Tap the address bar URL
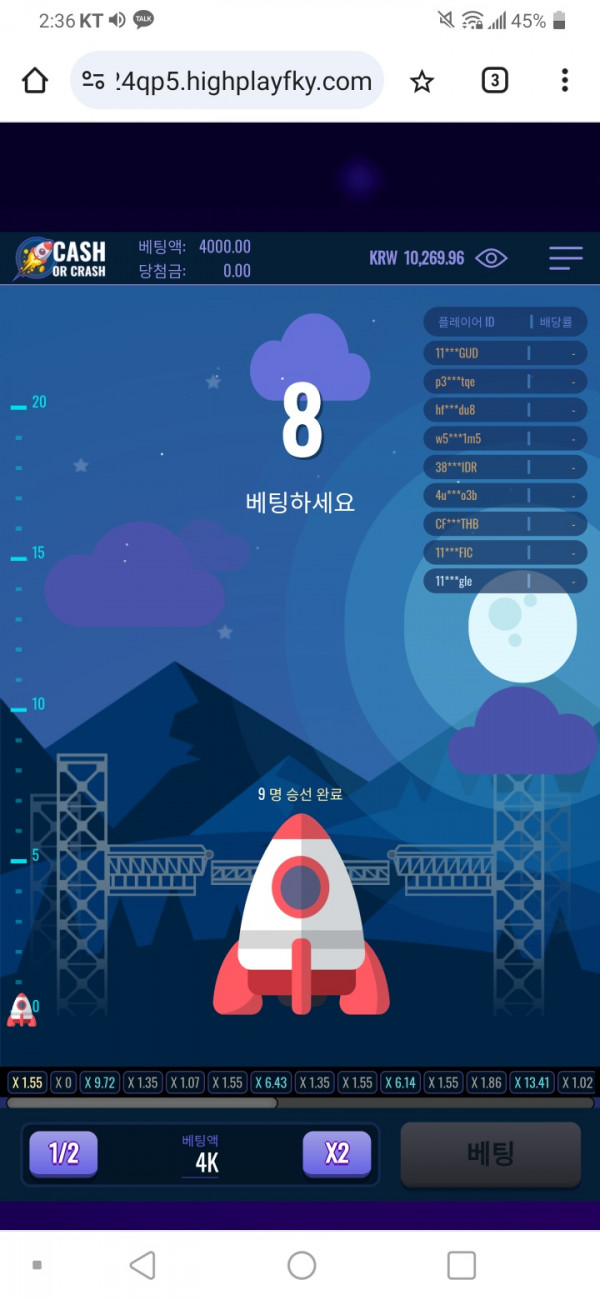This screenshot has width=600, height=1300. (240, 81)
